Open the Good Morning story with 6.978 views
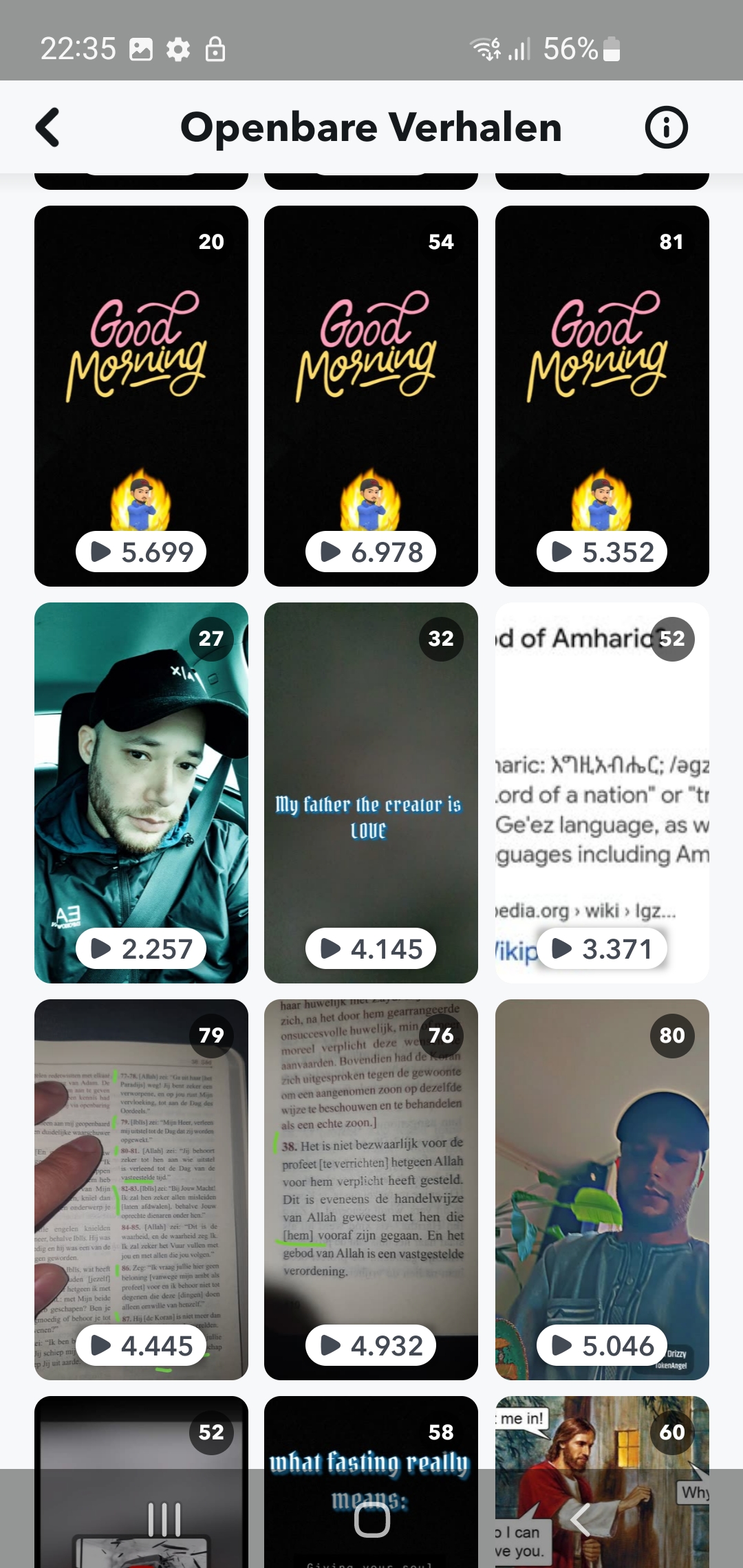This screenshot has width=743, height=1568. click(x=371, y=395)
